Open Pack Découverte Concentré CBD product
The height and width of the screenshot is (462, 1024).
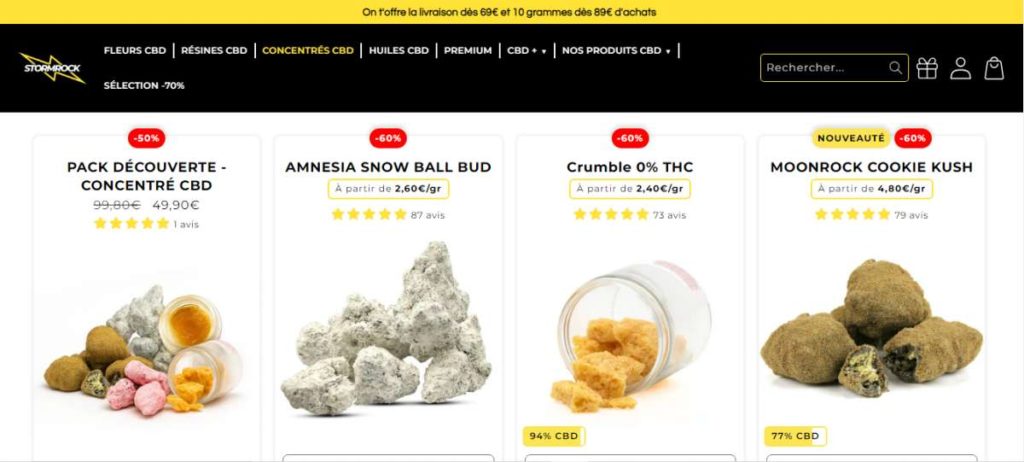(x=146, y=176)
